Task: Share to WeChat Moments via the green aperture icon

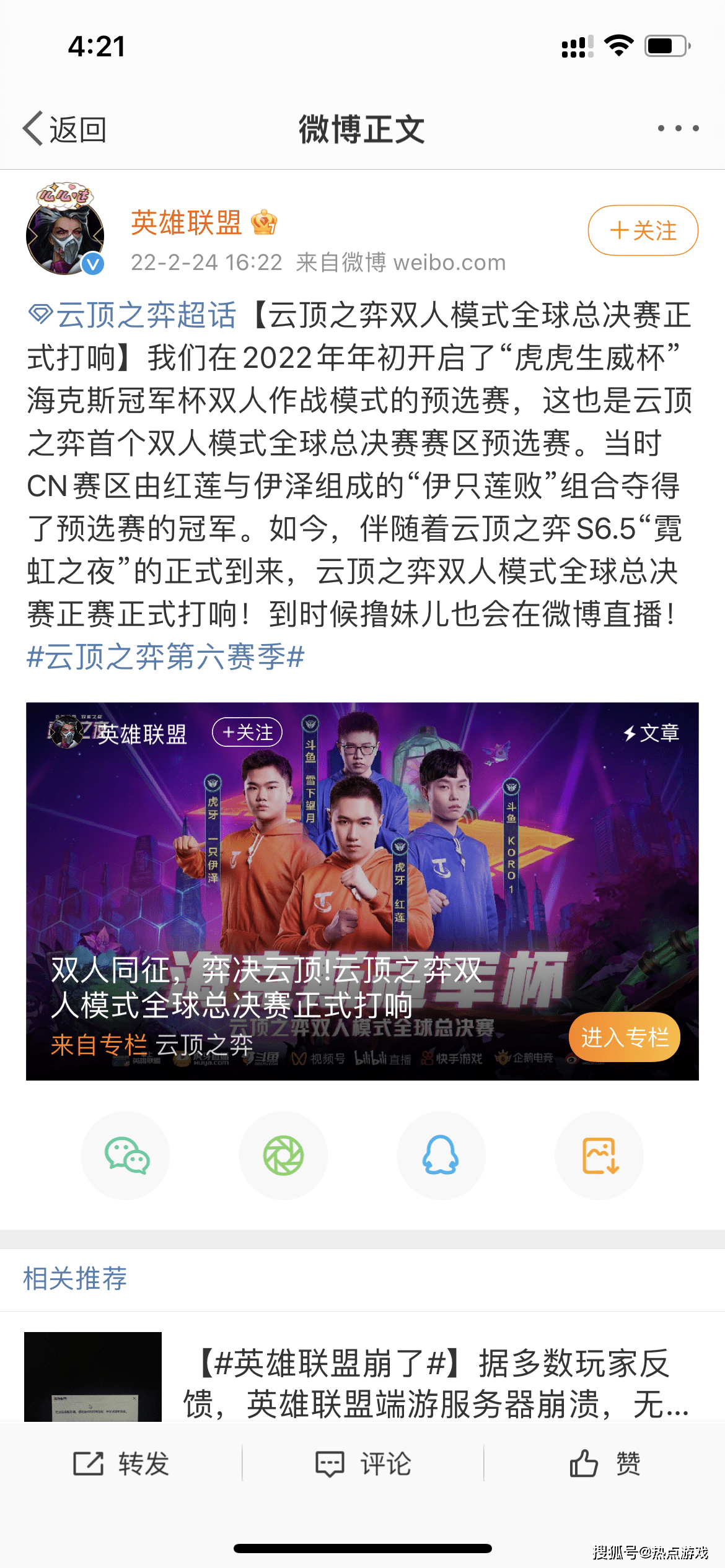Action: pos(284,1156)
